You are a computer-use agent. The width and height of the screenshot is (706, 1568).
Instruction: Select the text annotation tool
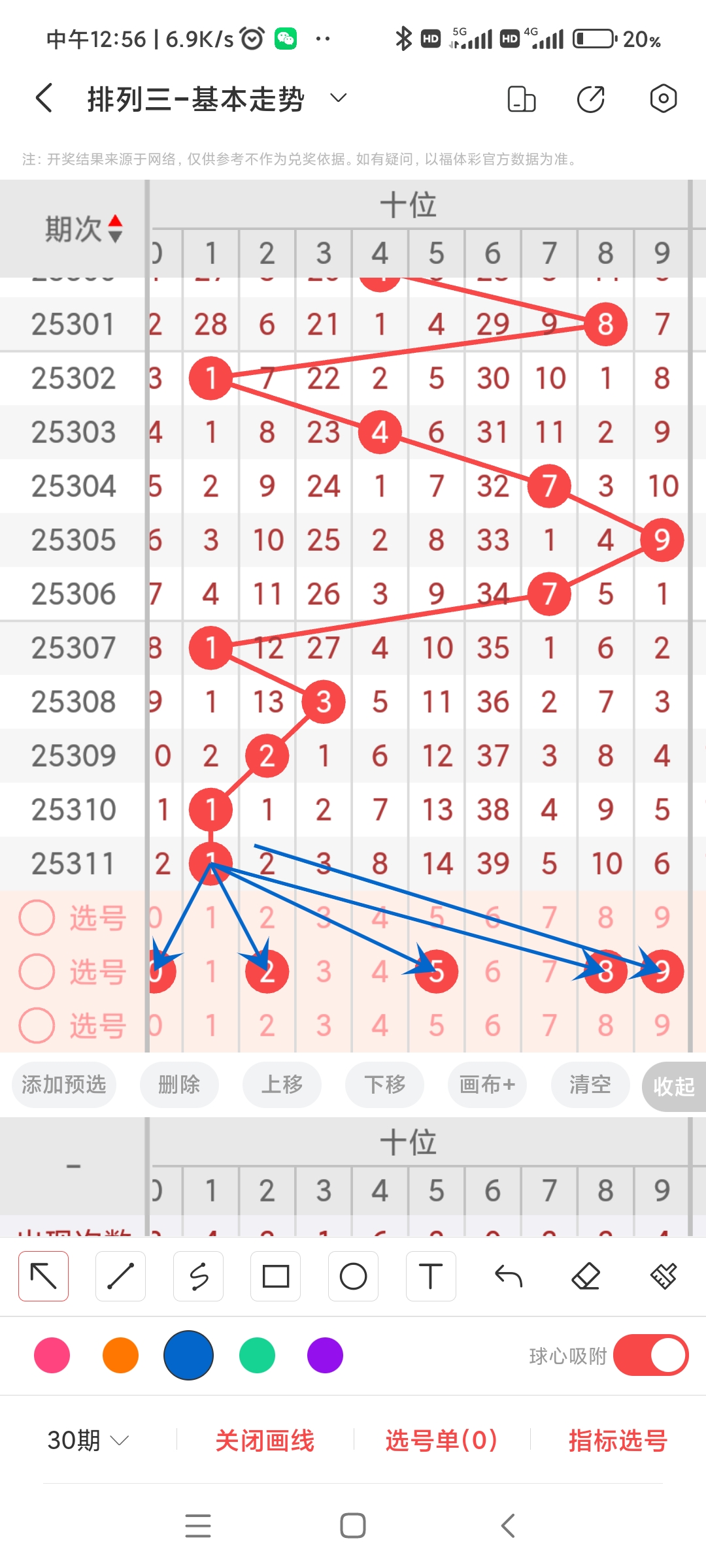pyautogui.click(x=431, y=1275)
